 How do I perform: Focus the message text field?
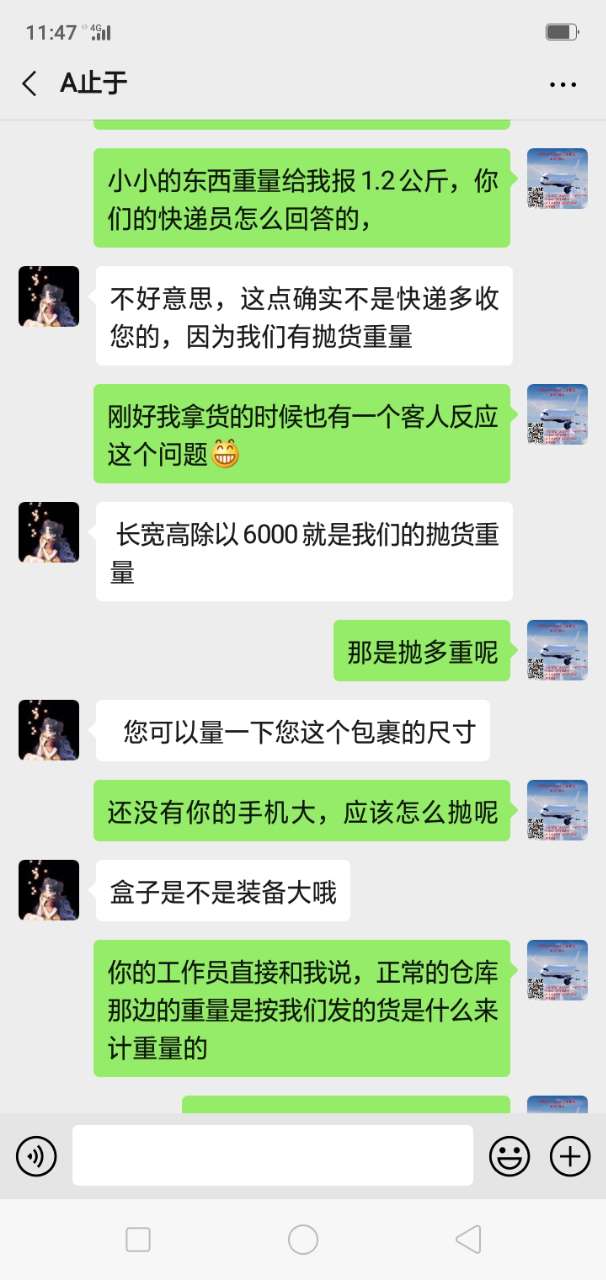point(272,1156)
